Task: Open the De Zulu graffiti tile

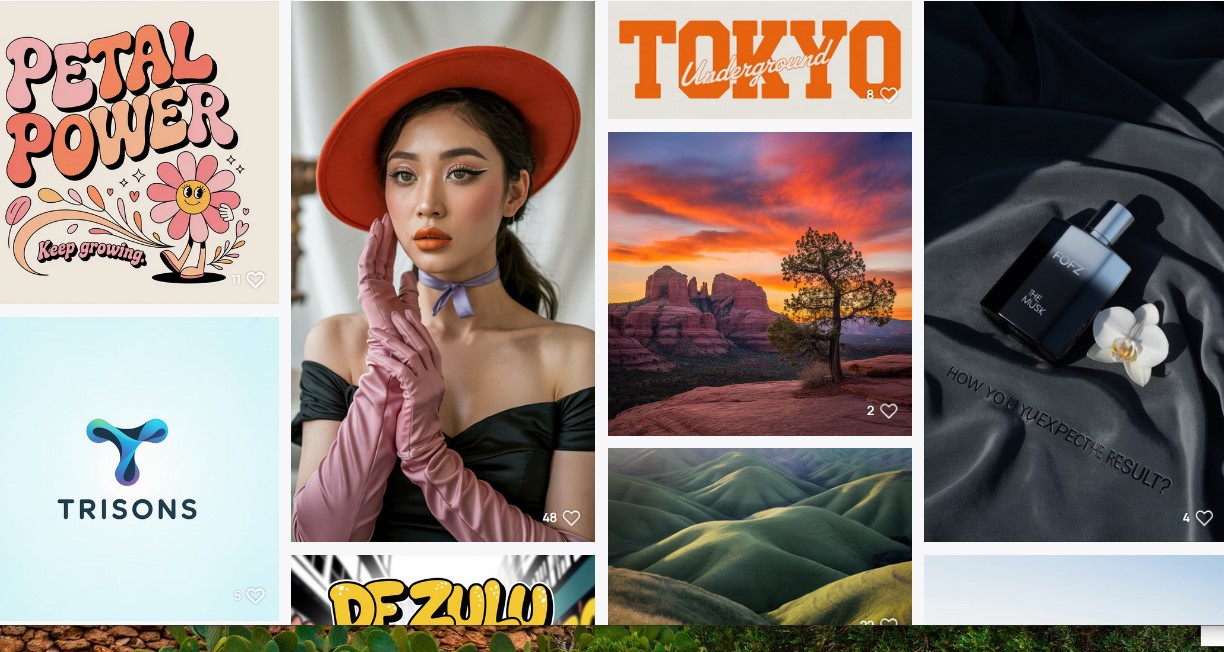Action: 443,592
